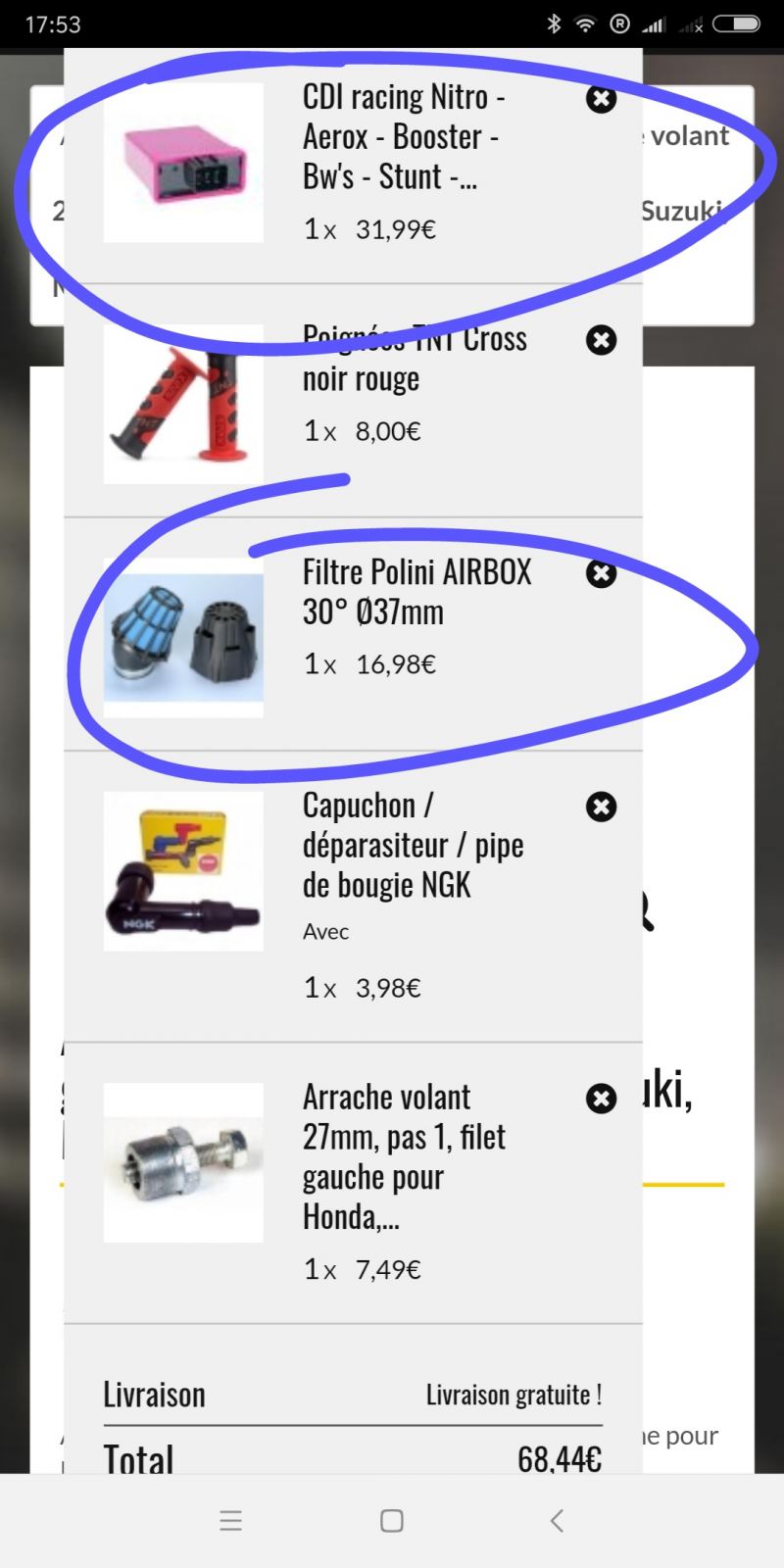
Task: Remove Arrache volant 27mm from cart
Action: coord(601,1099)
